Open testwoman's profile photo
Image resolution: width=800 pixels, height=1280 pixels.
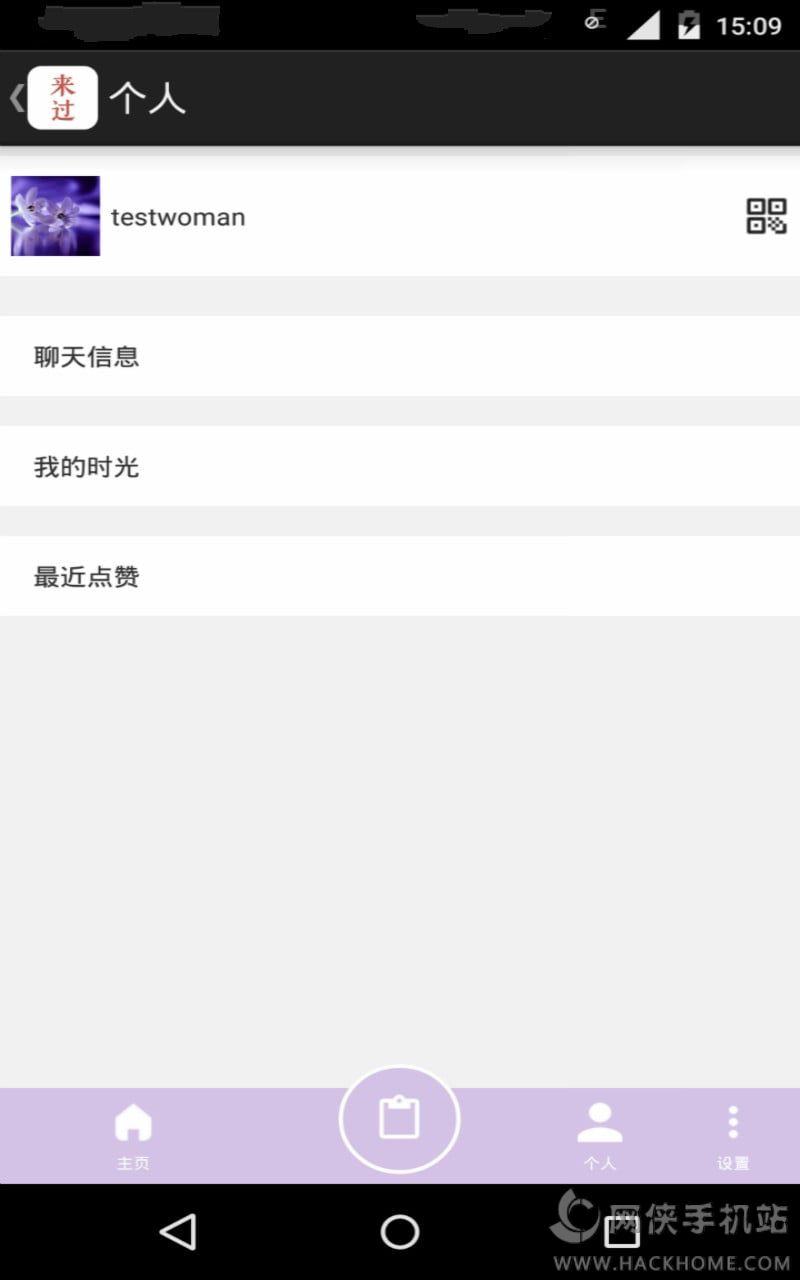55,216
